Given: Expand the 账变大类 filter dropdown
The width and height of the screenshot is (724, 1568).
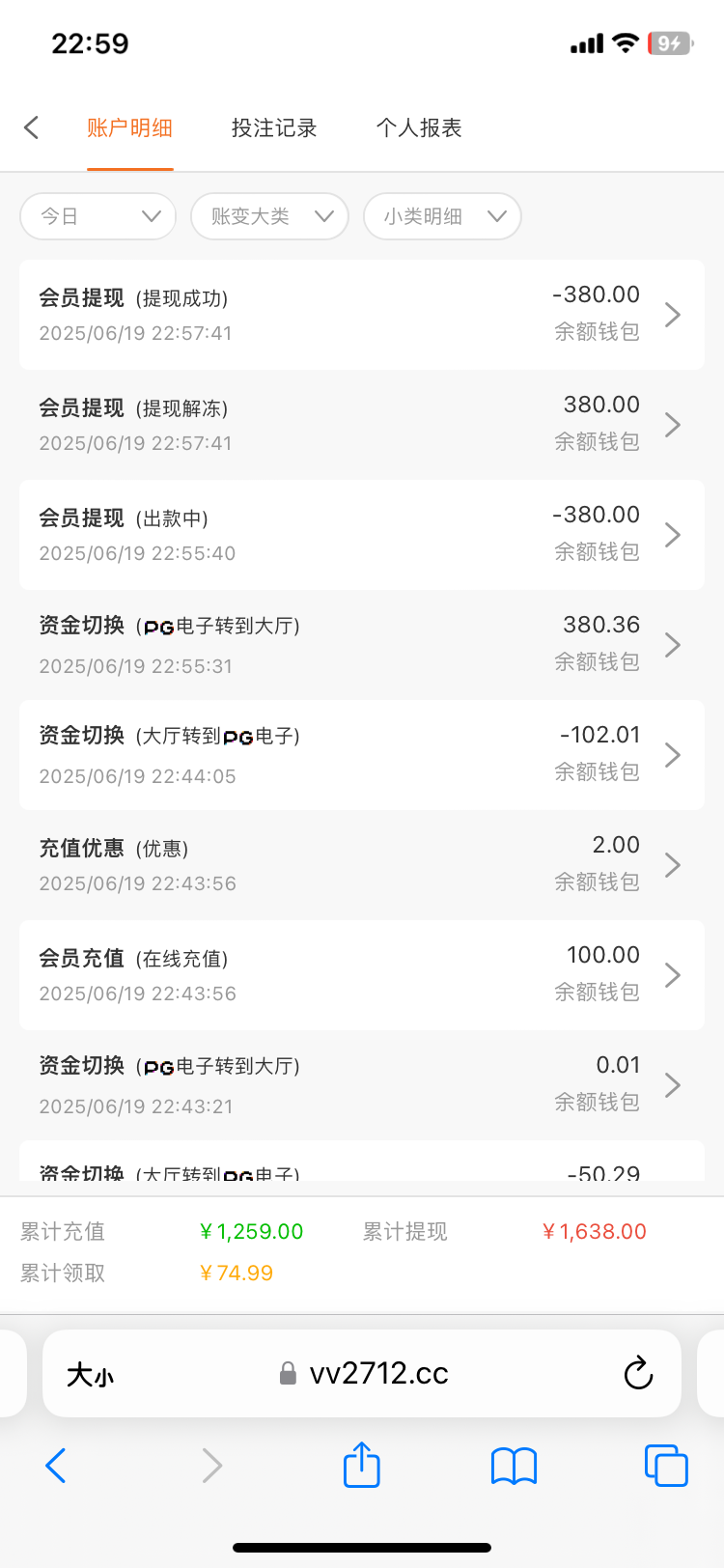Looking at the screenshot, I should [x=269, y=216].
